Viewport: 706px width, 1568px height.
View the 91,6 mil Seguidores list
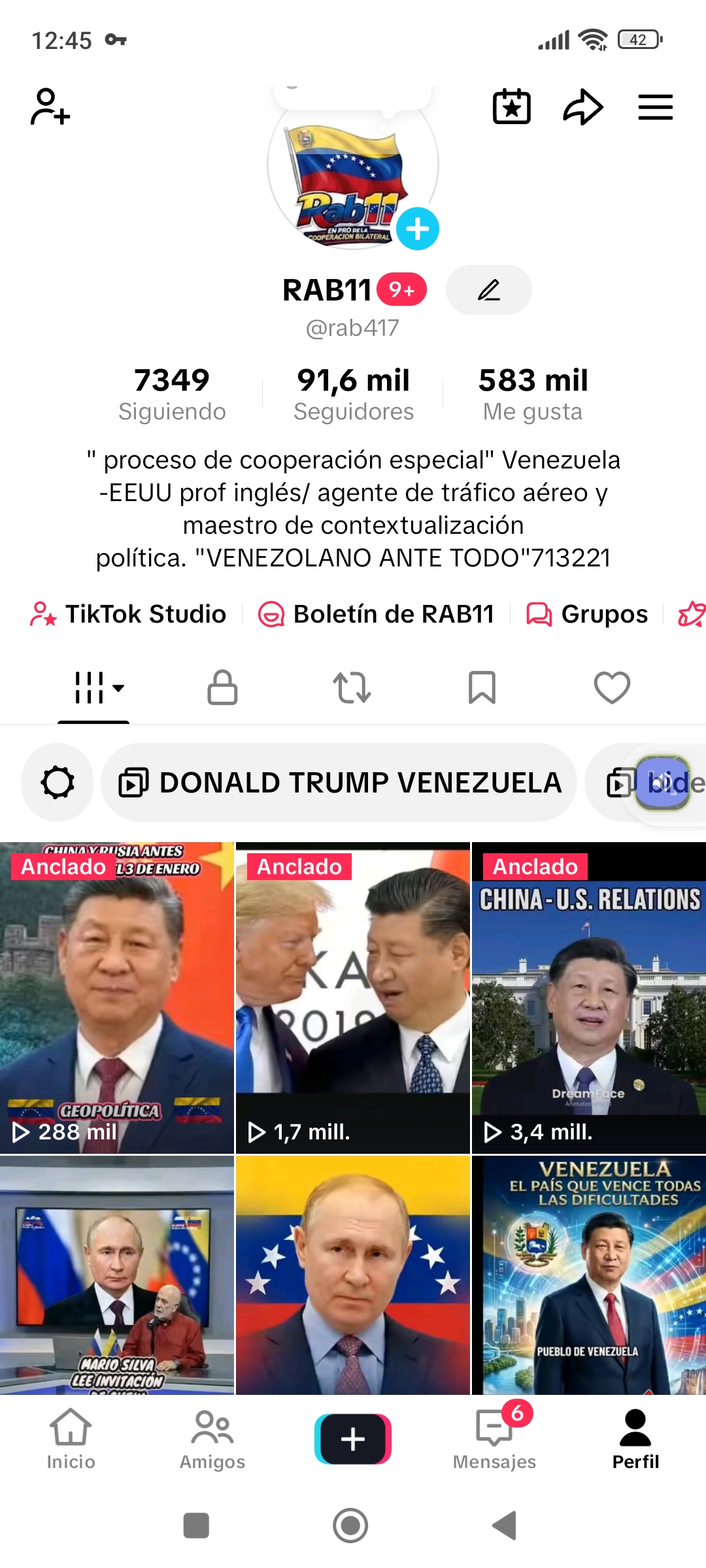(353, 394)
